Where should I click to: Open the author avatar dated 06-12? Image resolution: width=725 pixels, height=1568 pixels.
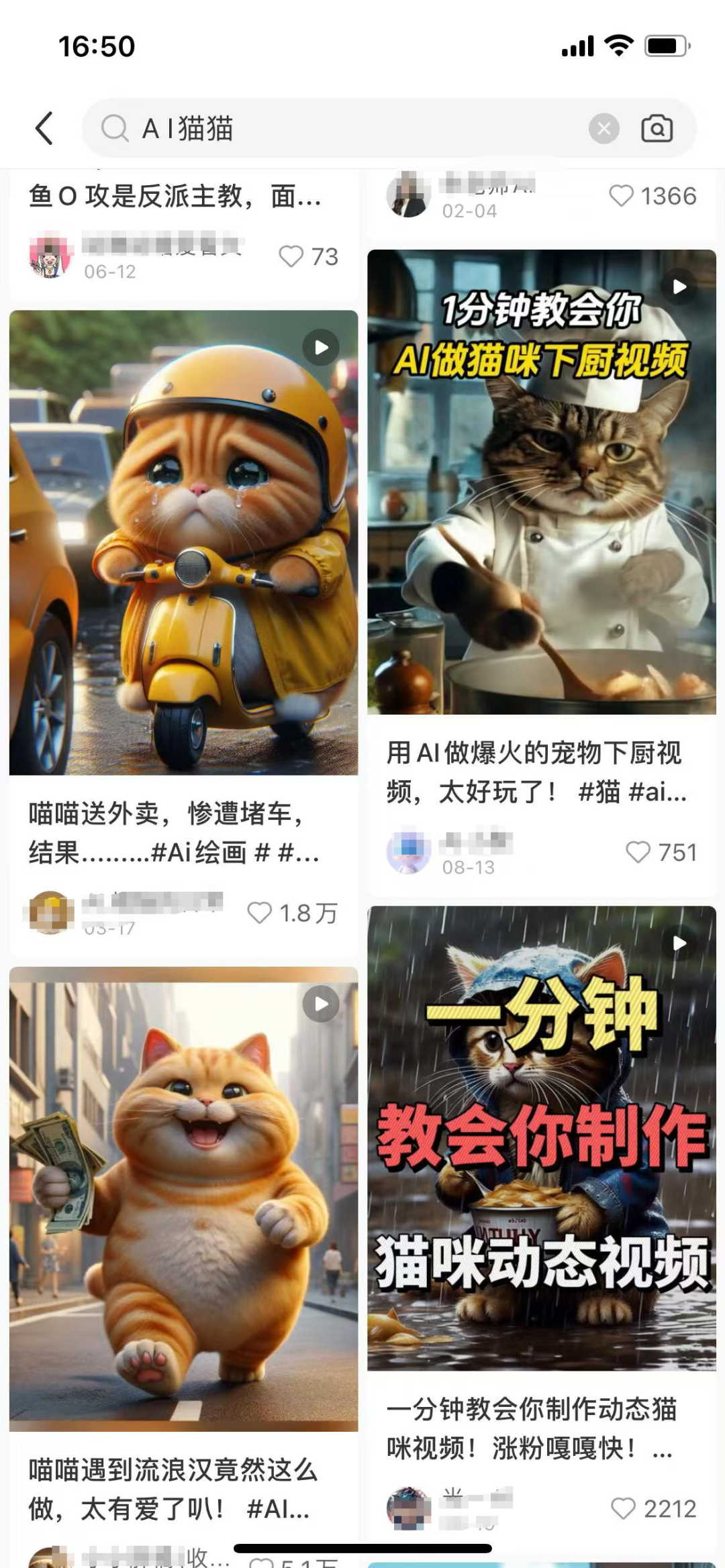[x=51, y=256]
